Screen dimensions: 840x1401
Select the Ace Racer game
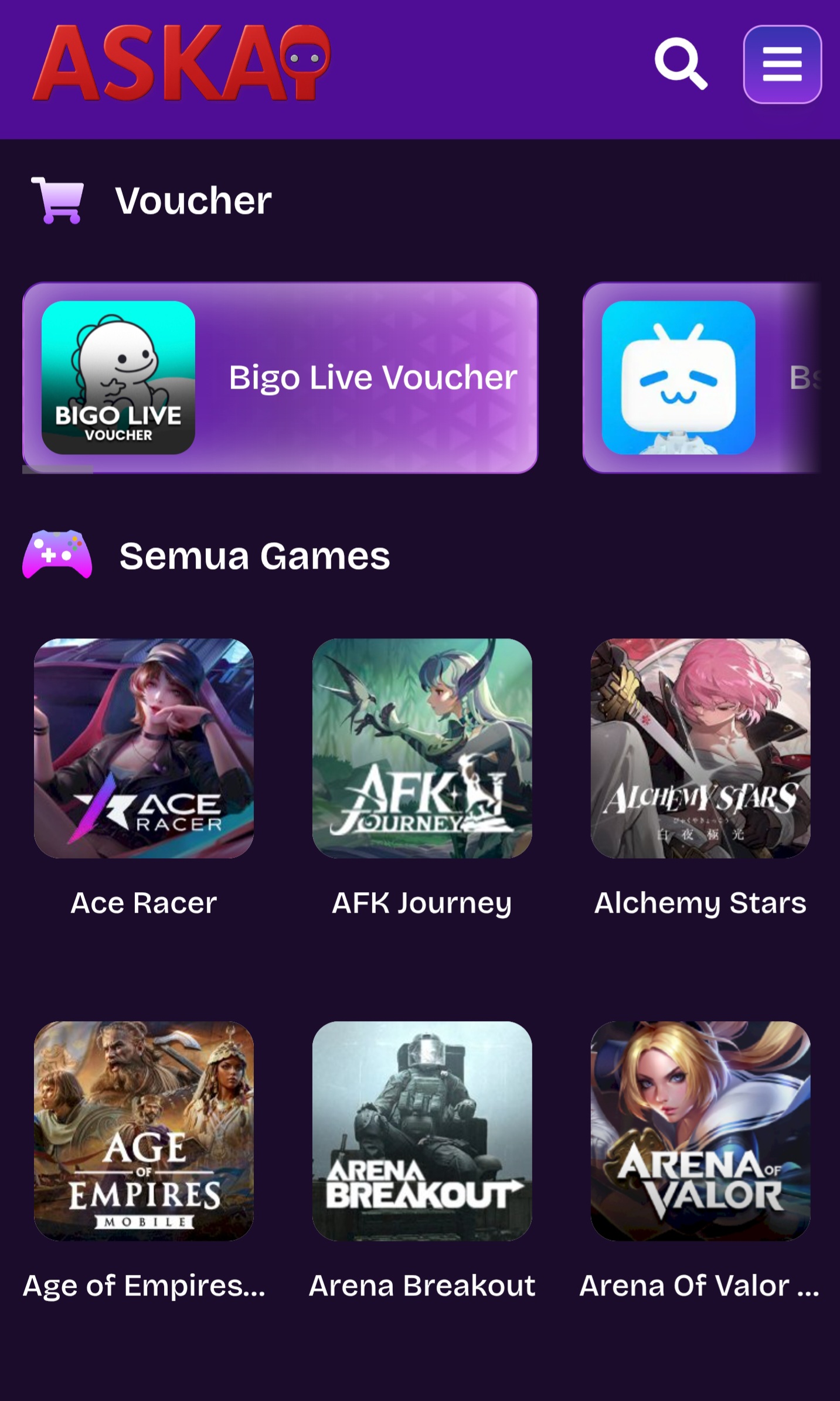144,749
